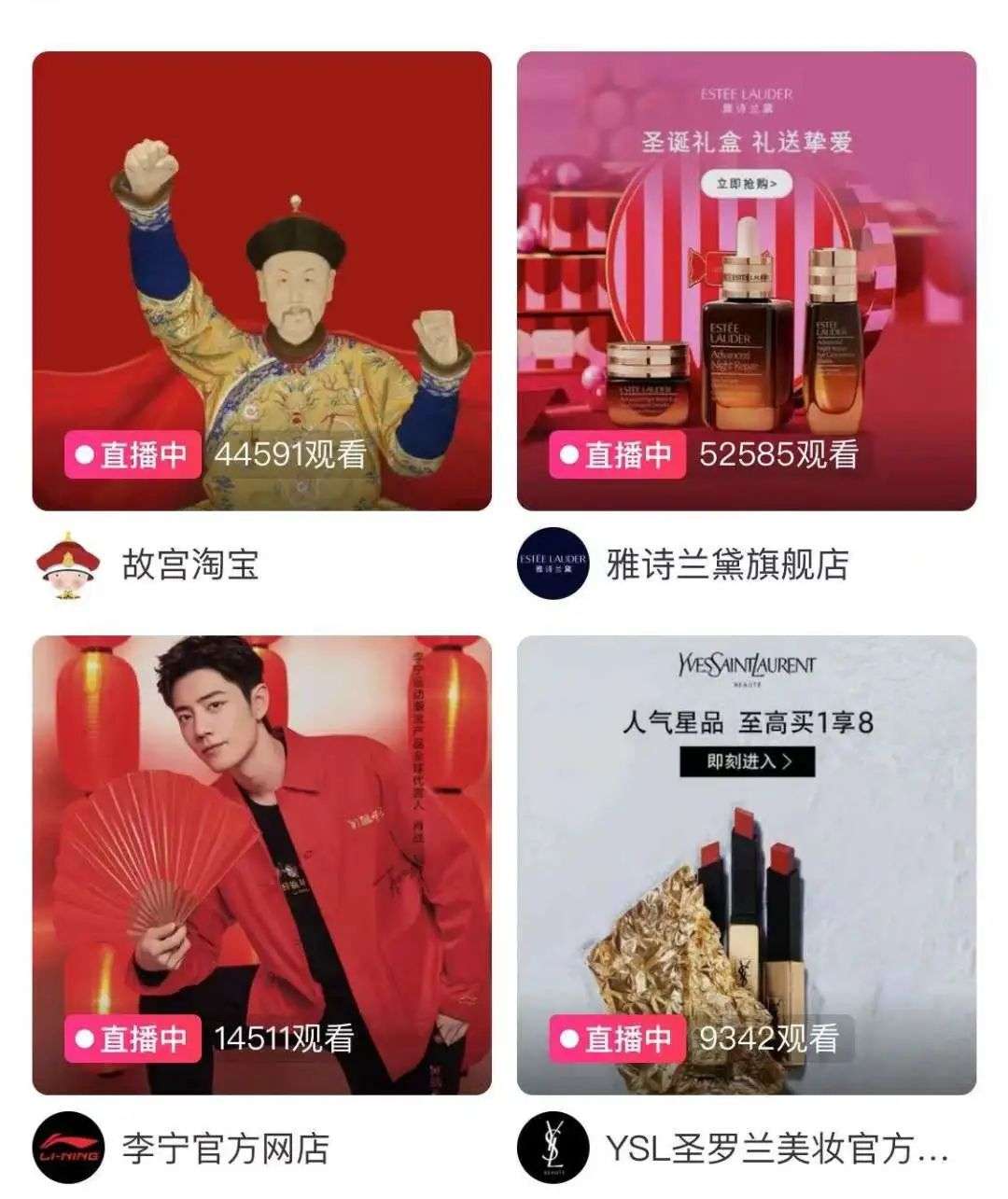View the YSL圣罗兰美妆 live stream card
Image resolution: width=1008 pixels, height=1199 pixels.
[x=747, y=865]
